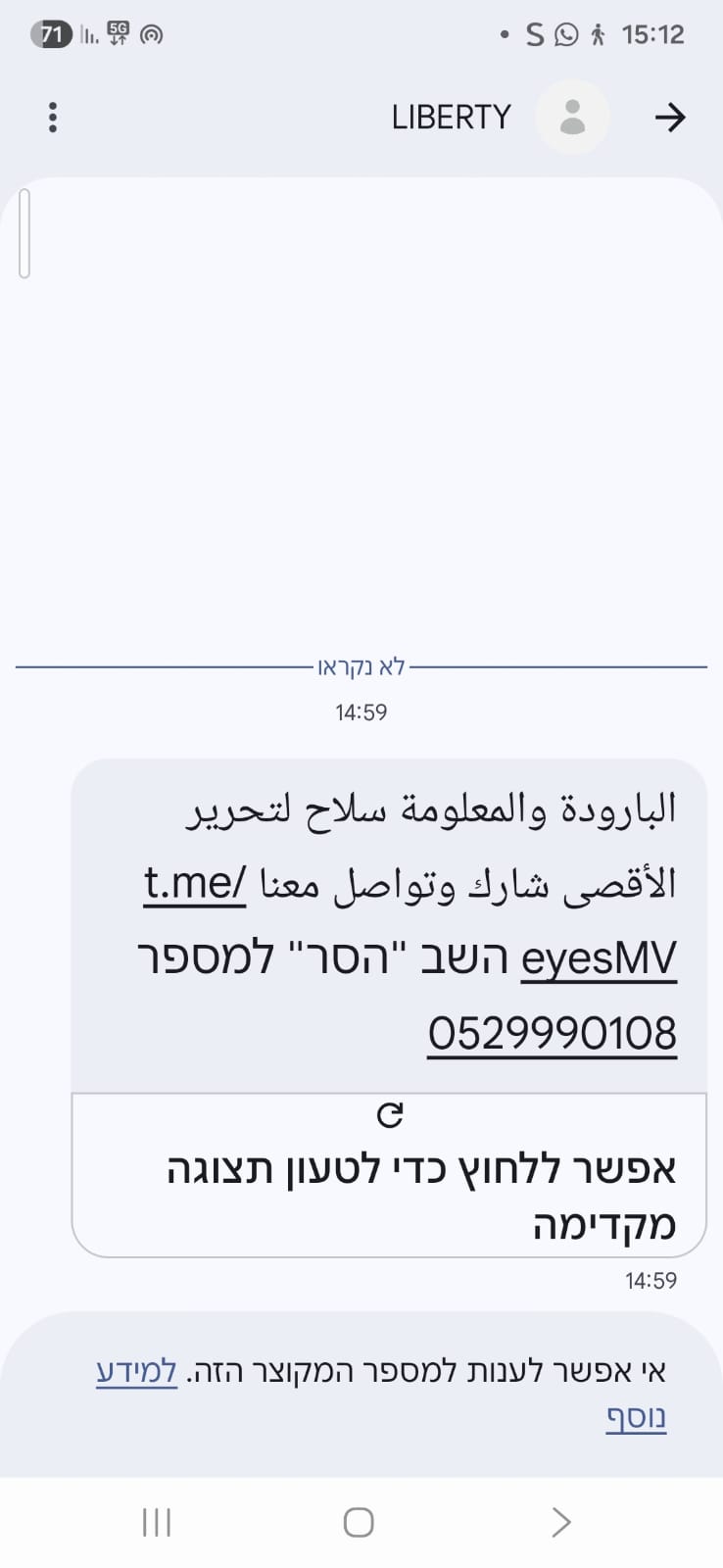Open the למידע נוסף link
The width and height of the screenshot is (723, 1568).
137,1371
